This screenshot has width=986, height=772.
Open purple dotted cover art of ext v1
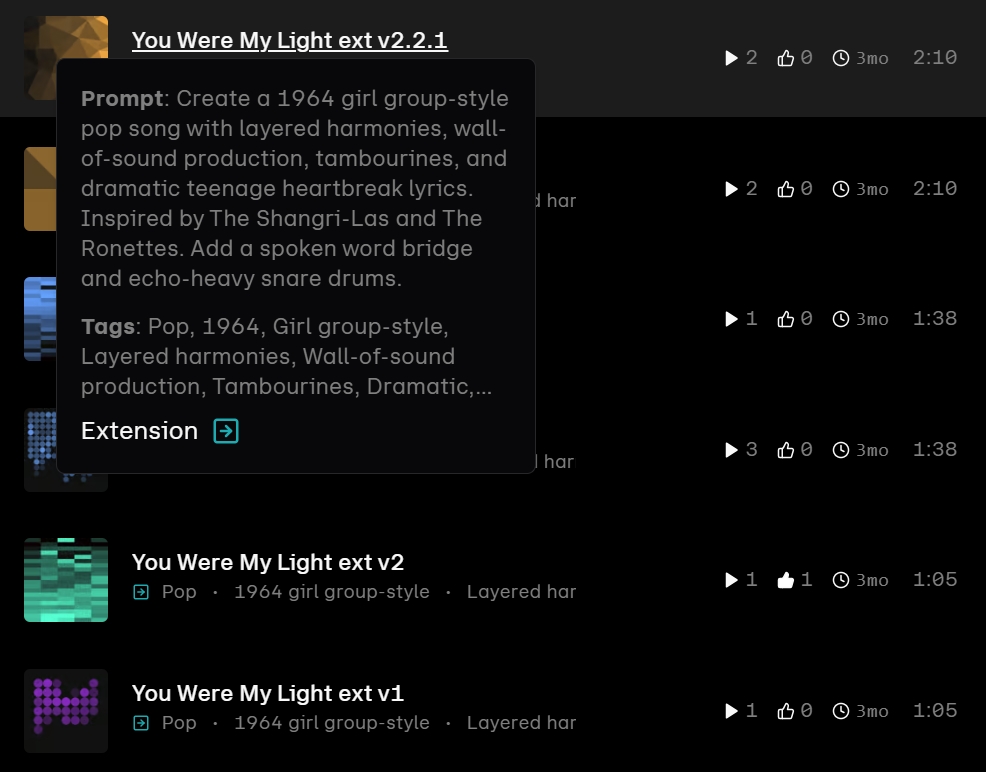click(x=66, y=711)
